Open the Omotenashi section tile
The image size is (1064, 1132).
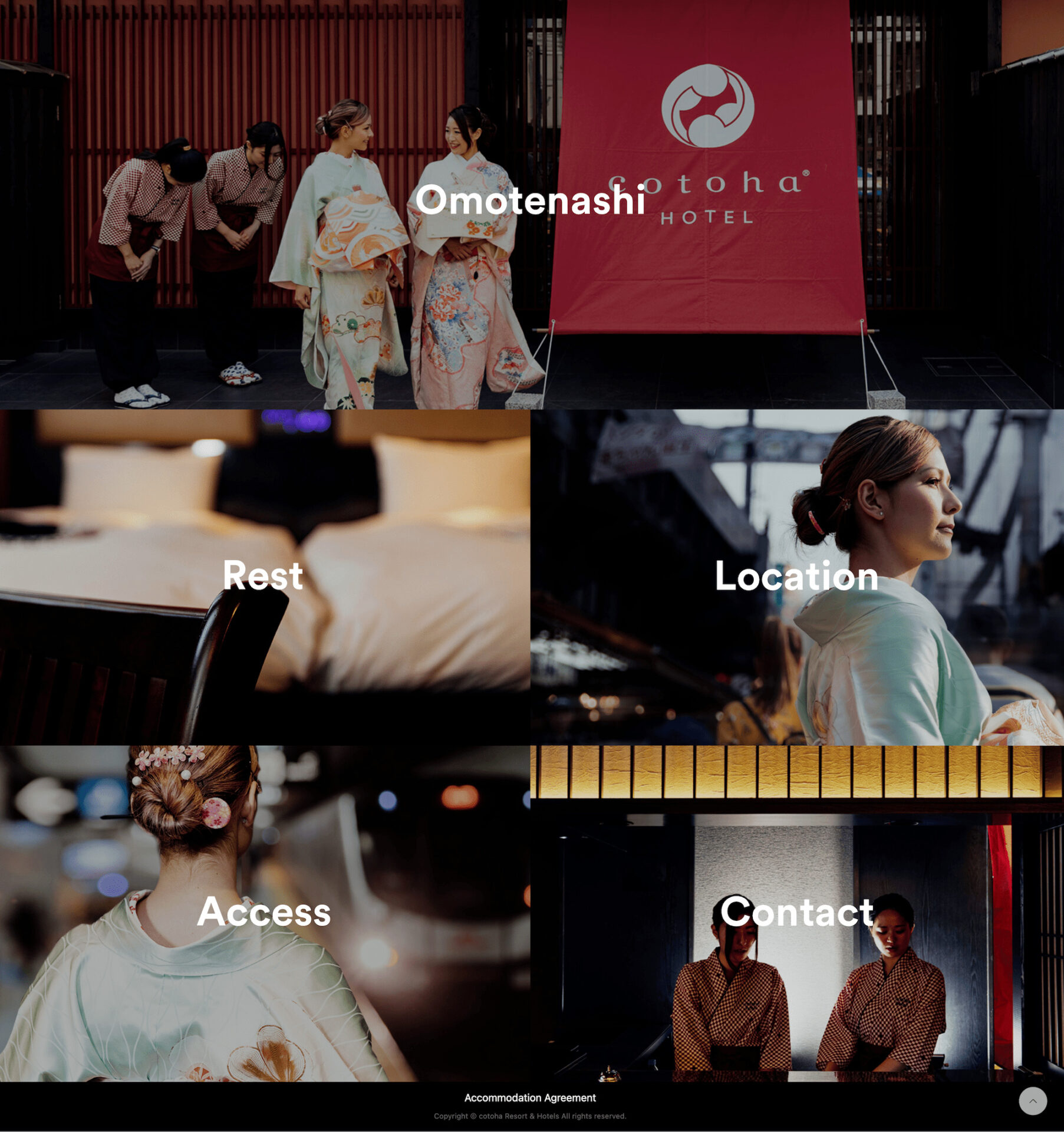[x=530, y=200]
